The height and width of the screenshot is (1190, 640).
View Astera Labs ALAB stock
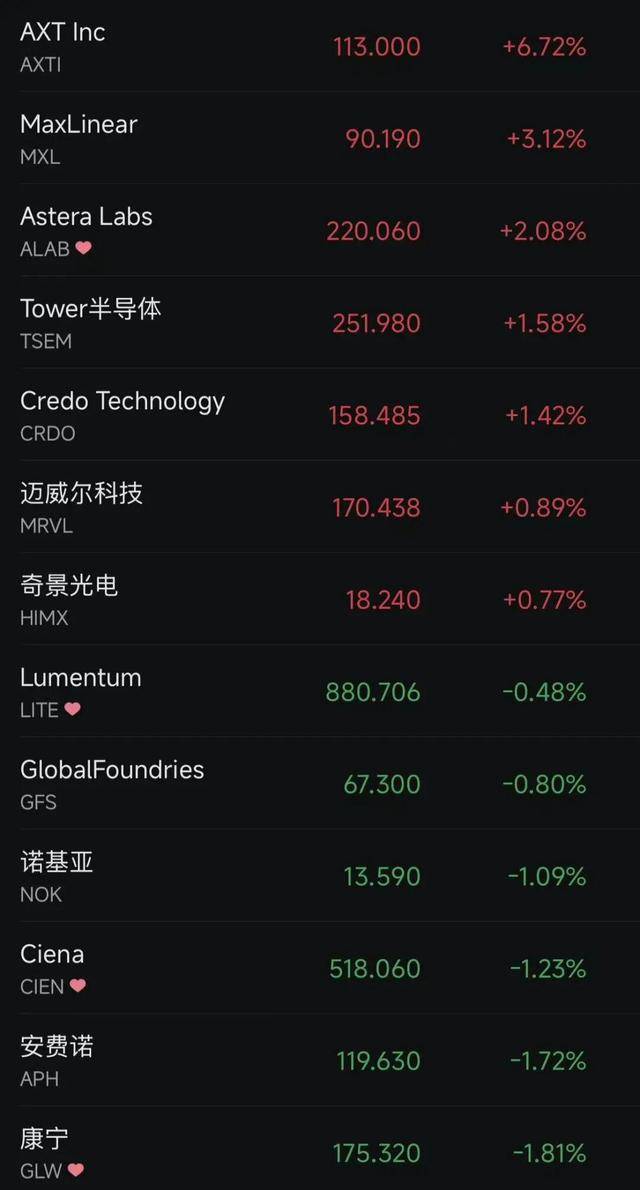point(320,231)
